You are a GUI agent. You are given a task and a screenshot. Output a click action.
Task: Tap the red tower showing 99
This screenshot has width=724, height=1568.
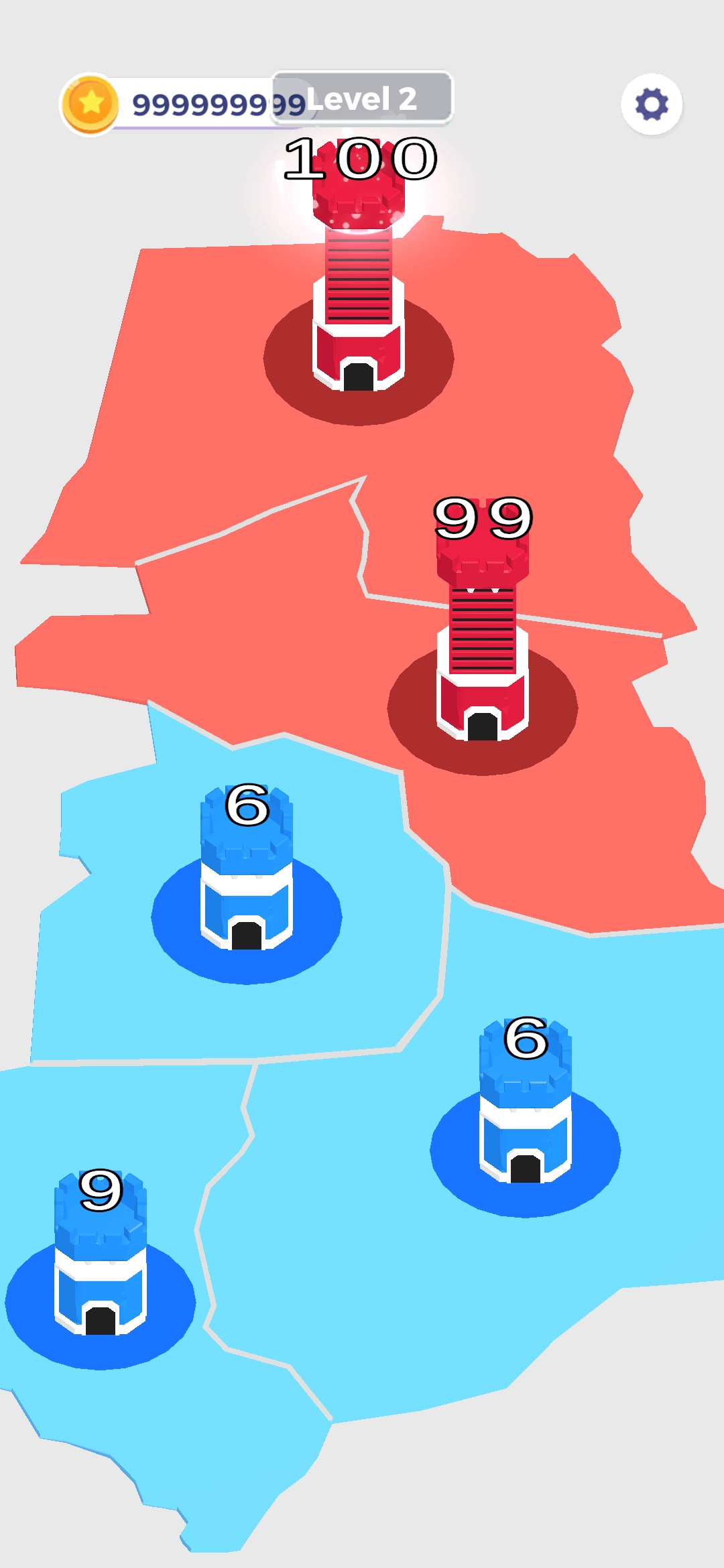point(483,643)
